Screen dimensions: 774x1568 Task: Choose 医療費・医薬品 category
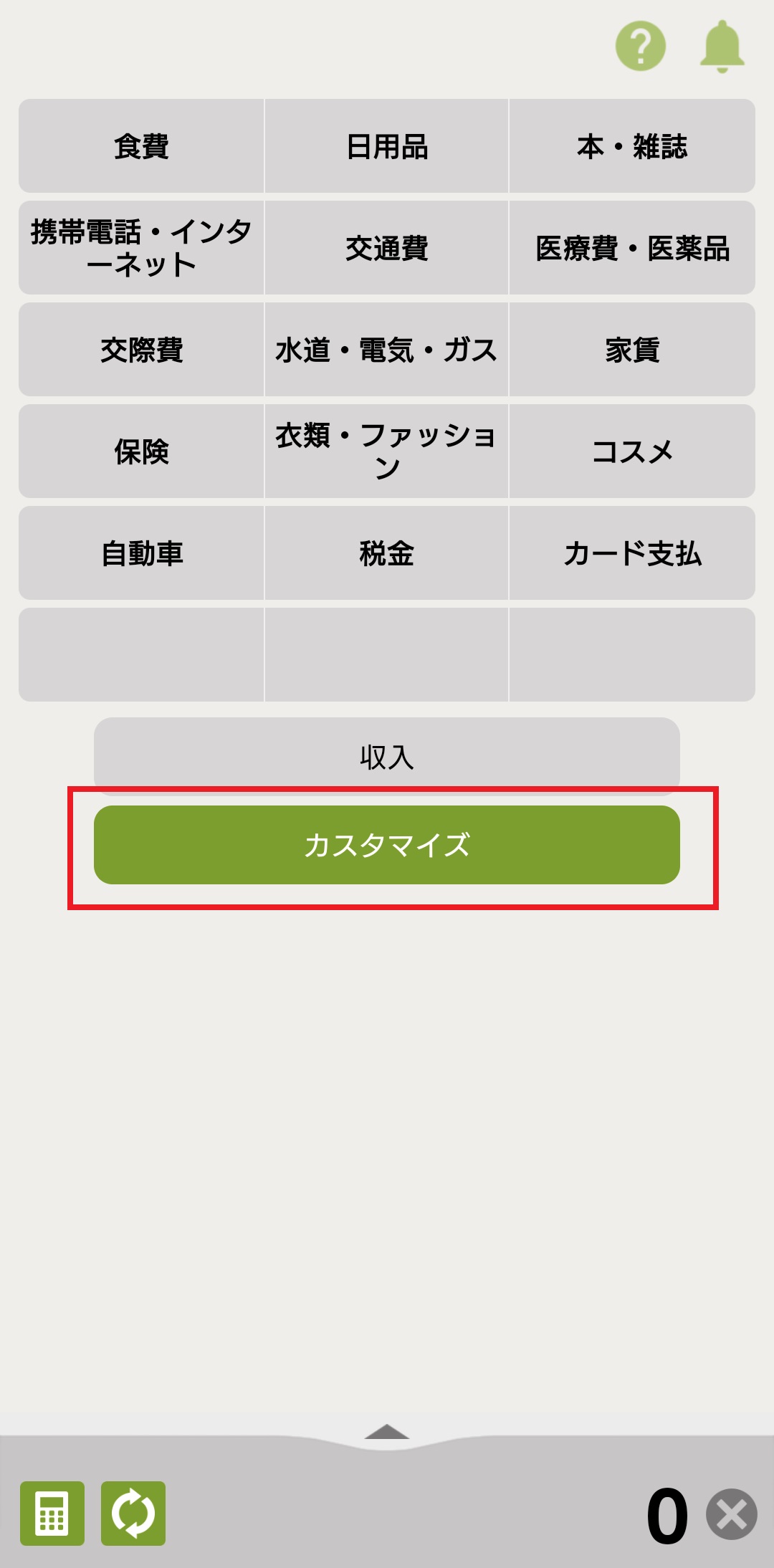point(632,248)
